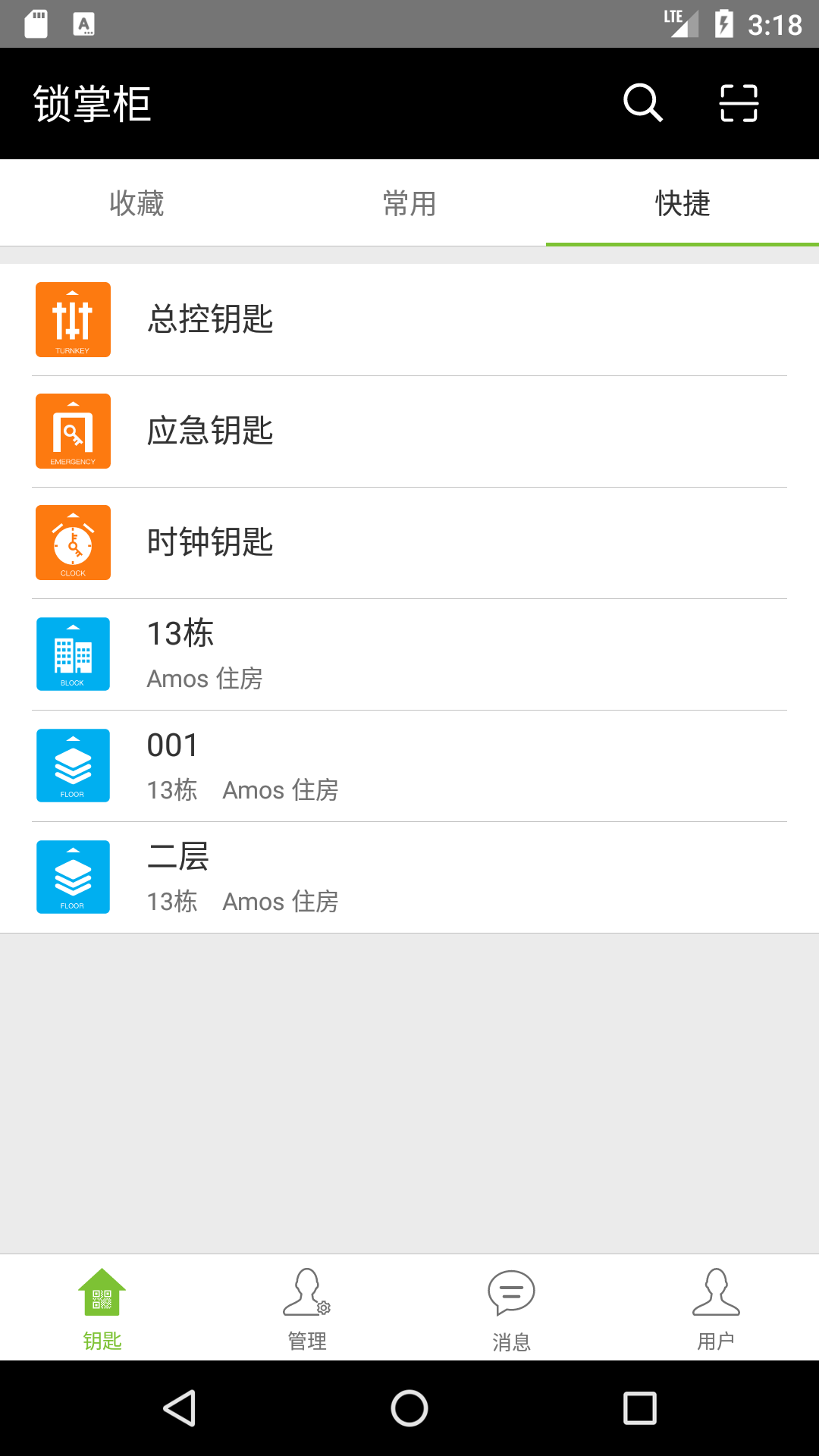819x1456 pixels.
Task: Select the 总控钥匙 TURNKEY icon
Action: 72,318
